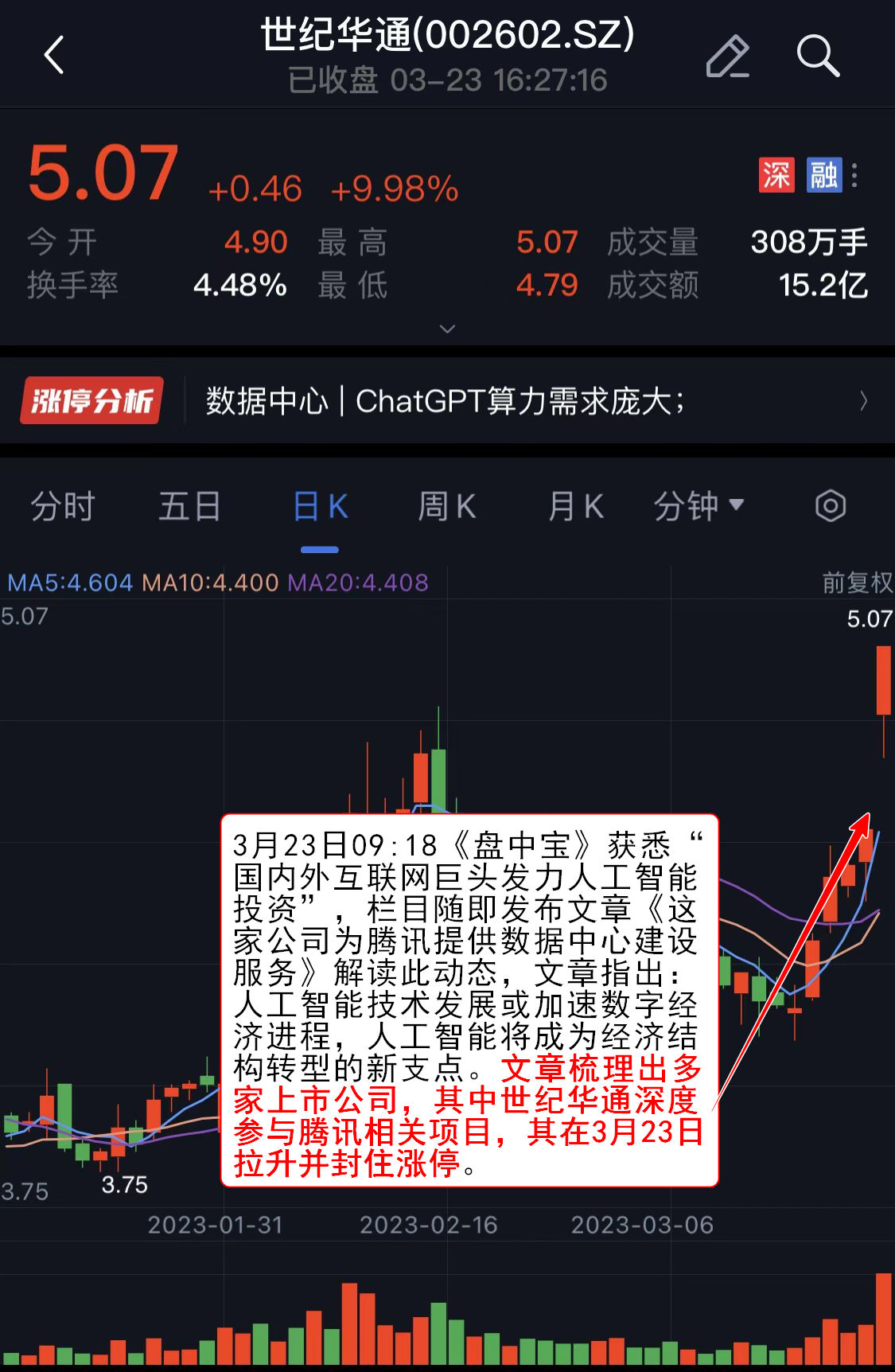Switch to the 分时 chart tab
895x1372 pixels.
pyautogui.click(x=62, y=507)
